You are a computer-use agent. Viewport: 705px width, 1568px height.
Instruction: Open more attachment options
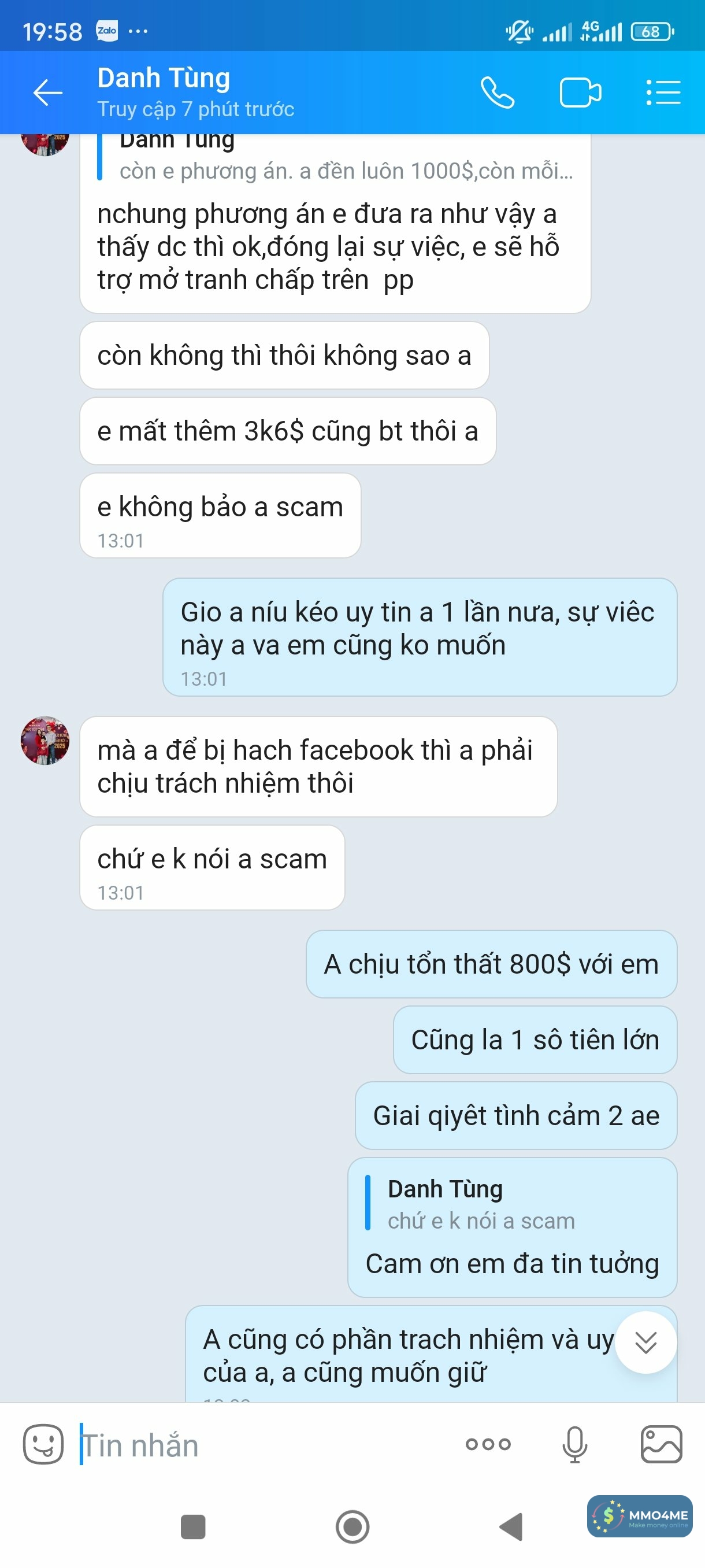tap(488, 1444)
